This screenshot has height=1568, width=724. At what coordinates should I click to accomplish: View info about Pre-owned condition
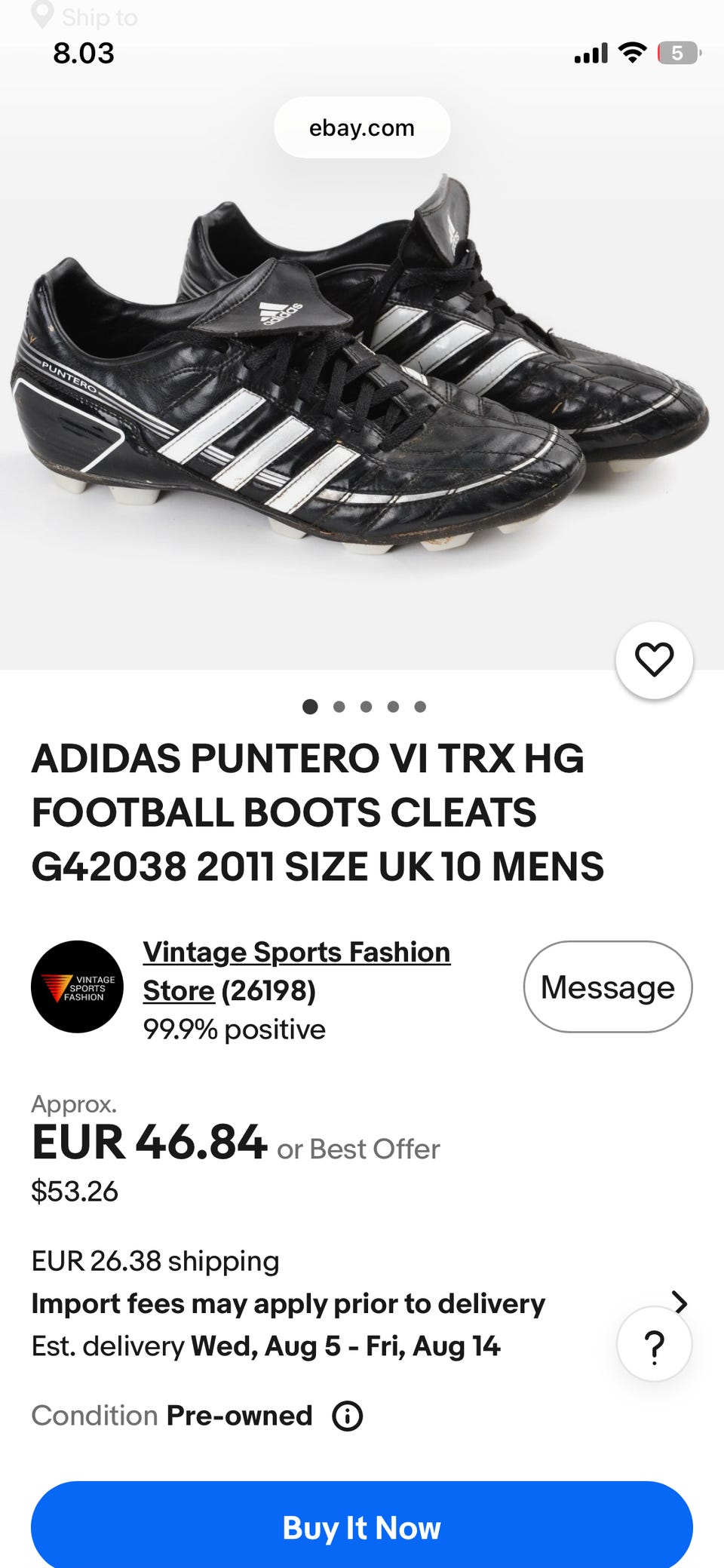(x=348, y=1416)
